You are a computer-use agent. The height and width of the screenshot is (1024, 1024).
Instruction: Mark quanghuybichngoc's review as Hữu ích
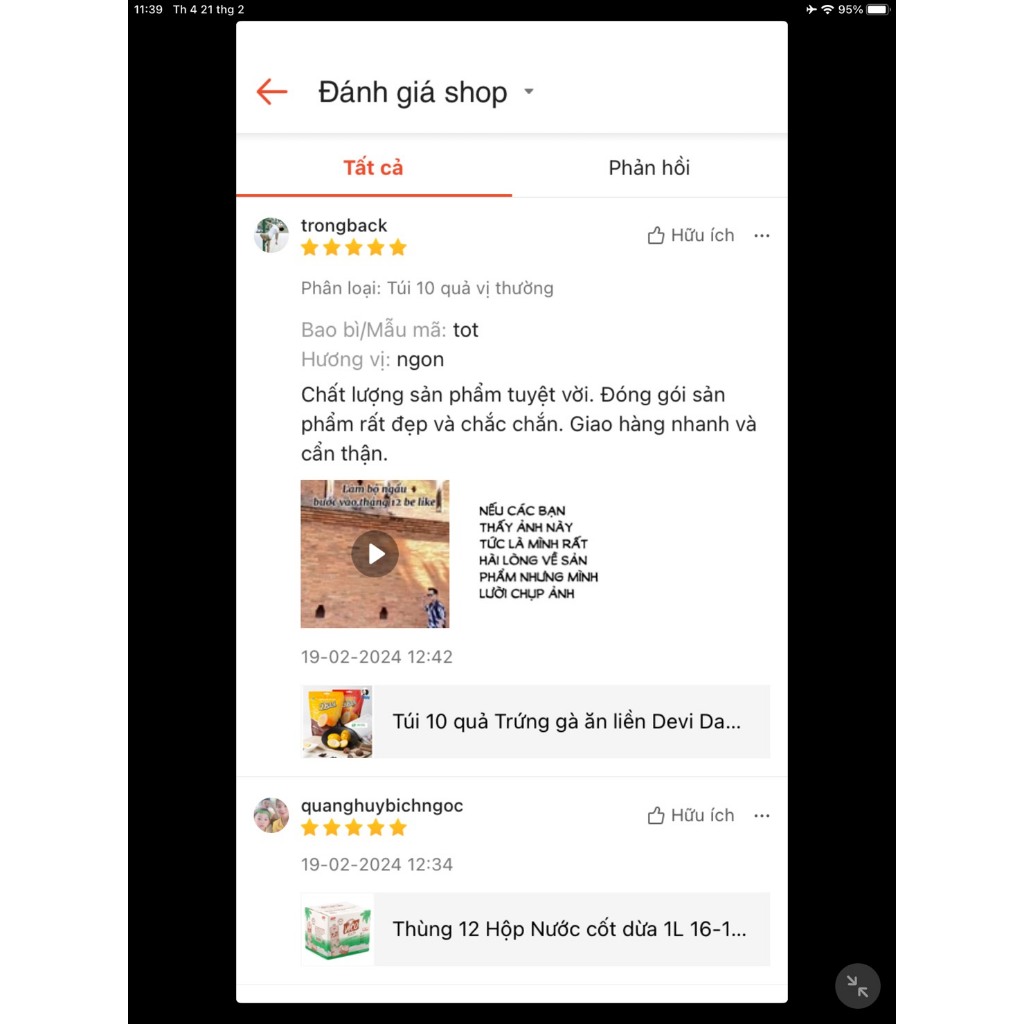tap(691, 816)
